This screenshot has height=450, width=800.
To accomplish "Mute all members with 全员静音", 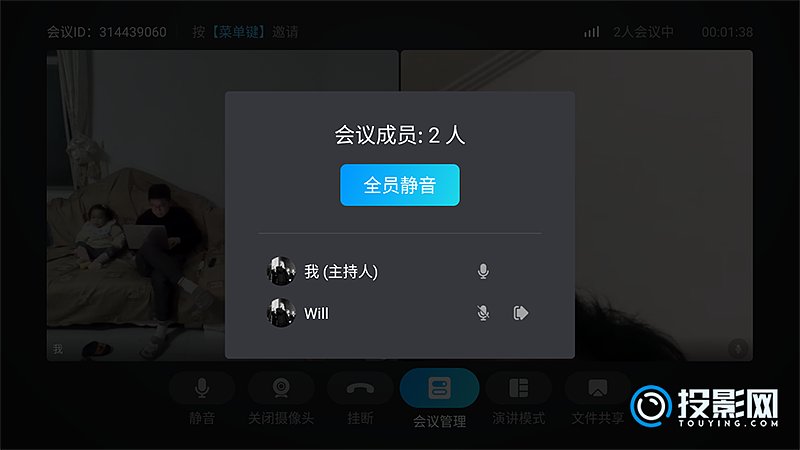I will (x=399, y=186).
